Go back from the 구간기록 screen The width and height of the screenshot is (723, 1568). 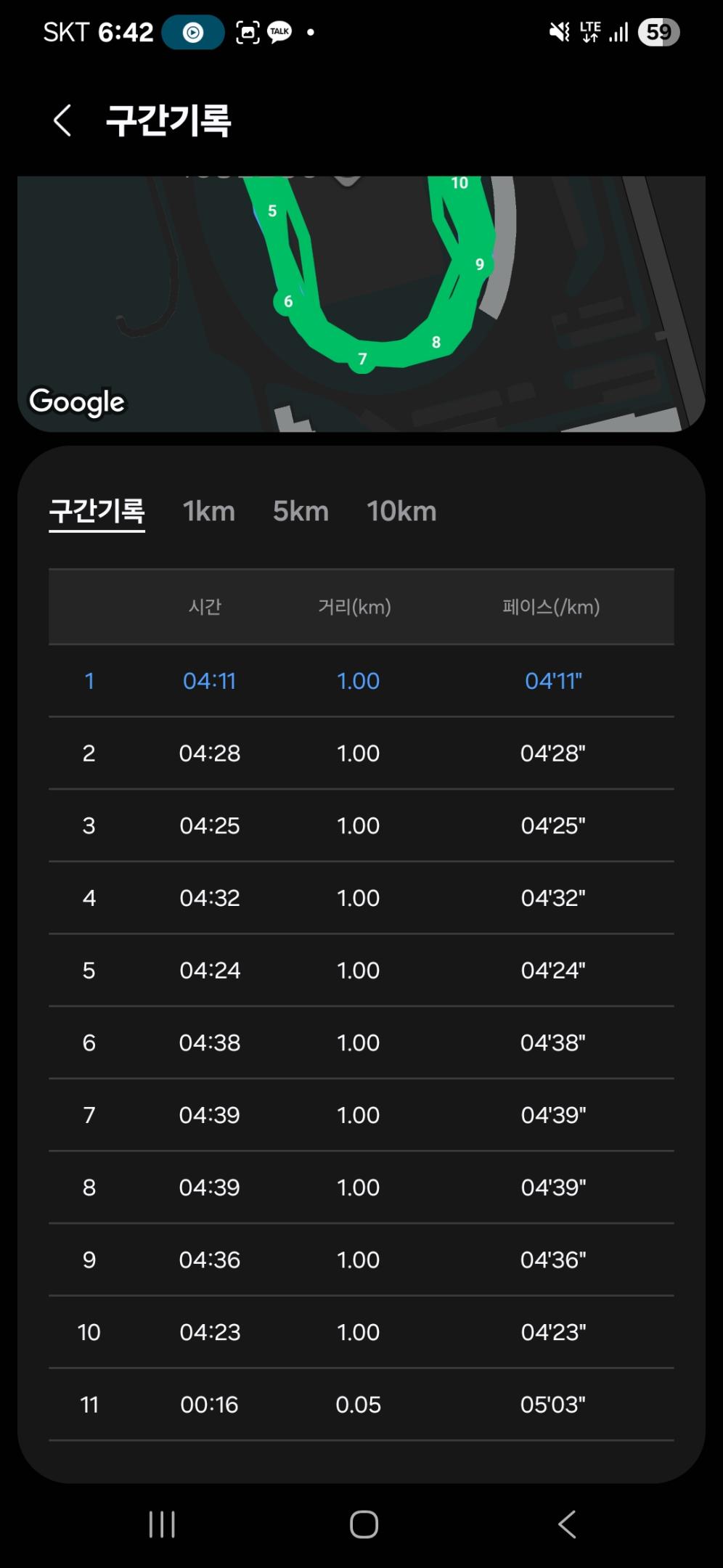click(63, 121)
